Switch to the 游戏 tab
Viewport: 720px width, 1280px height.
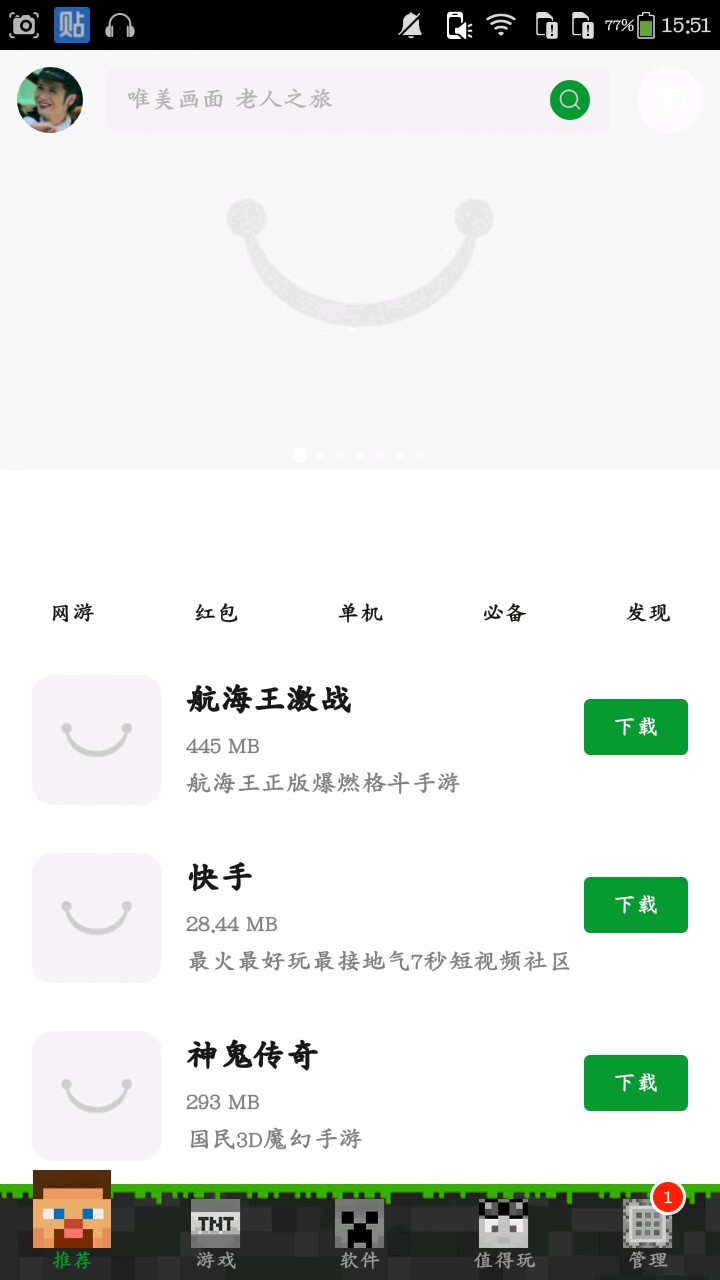click(216, 1234)
